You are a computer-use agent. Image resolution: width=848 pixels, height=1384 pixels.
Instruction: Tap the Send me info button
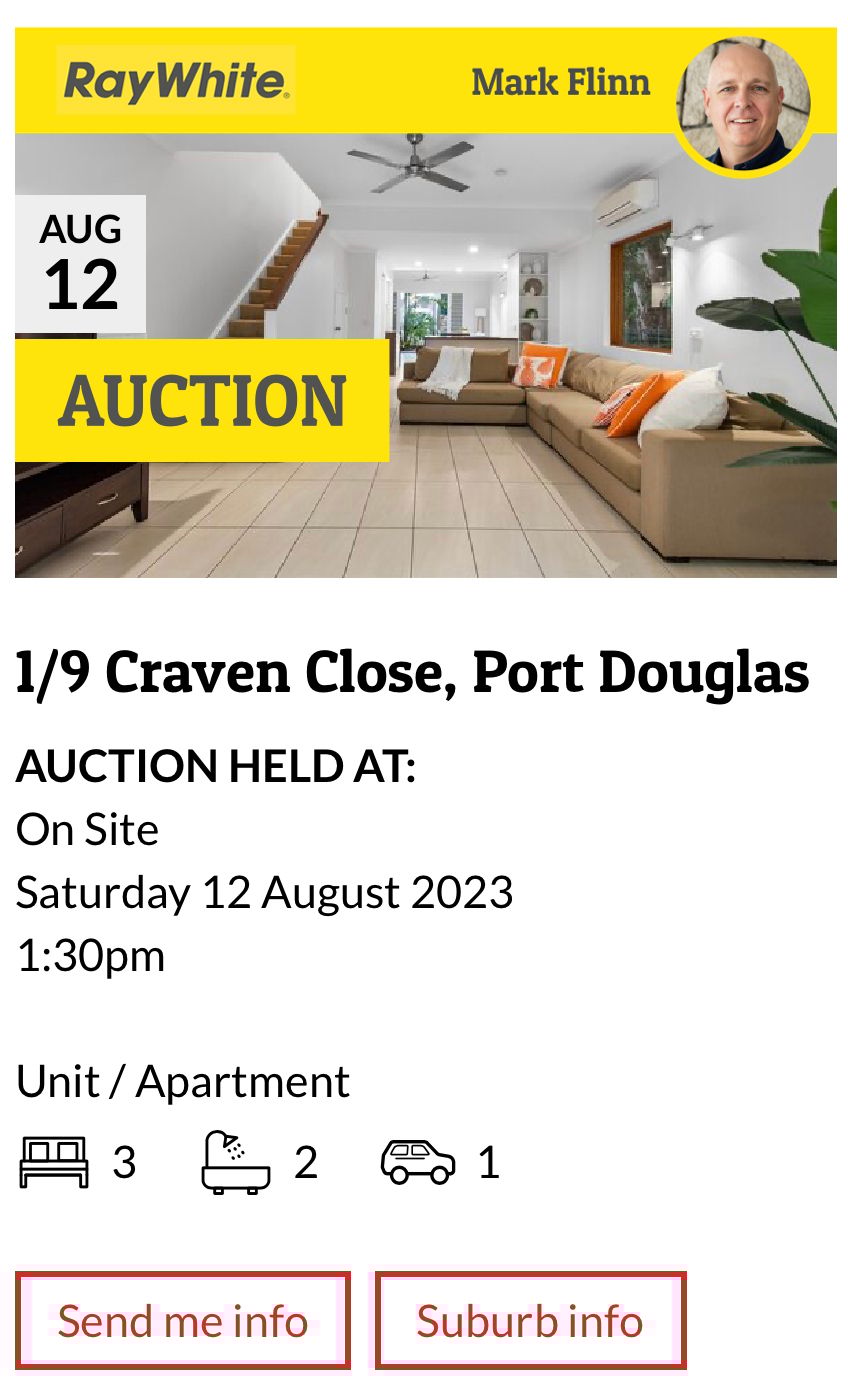point(183,1320)
